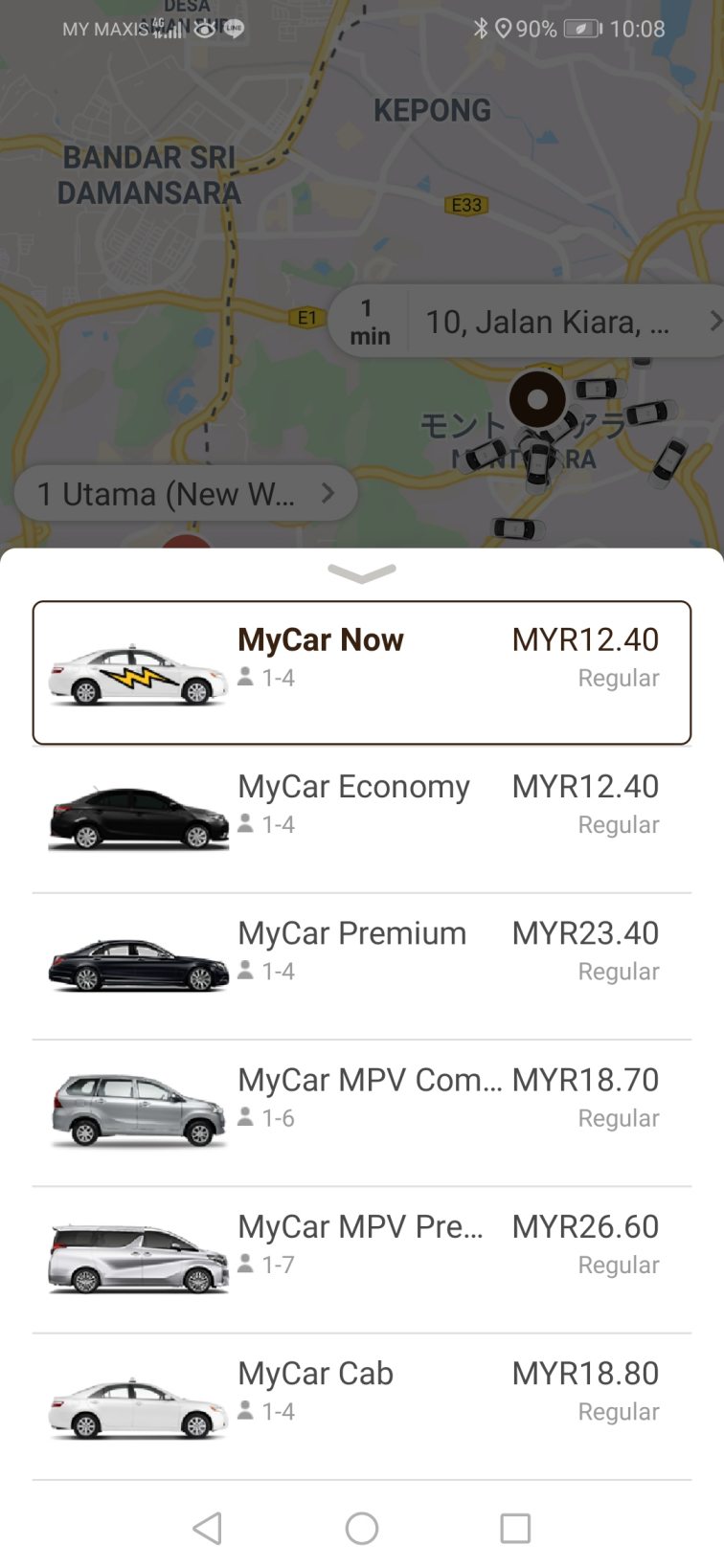Pick the MyCar Premium ride
724x1568 pixels.
(362, 965)
